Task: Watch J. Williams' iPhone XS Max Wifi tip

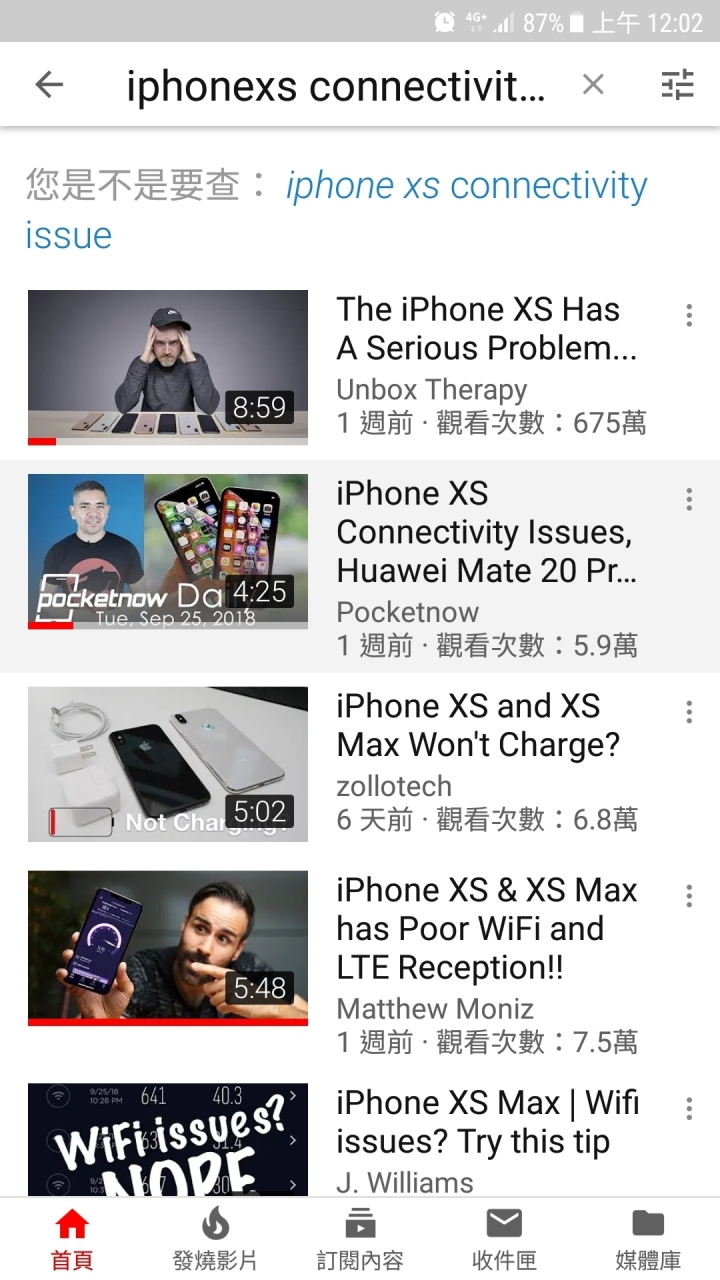Action: coord(168,1140)
